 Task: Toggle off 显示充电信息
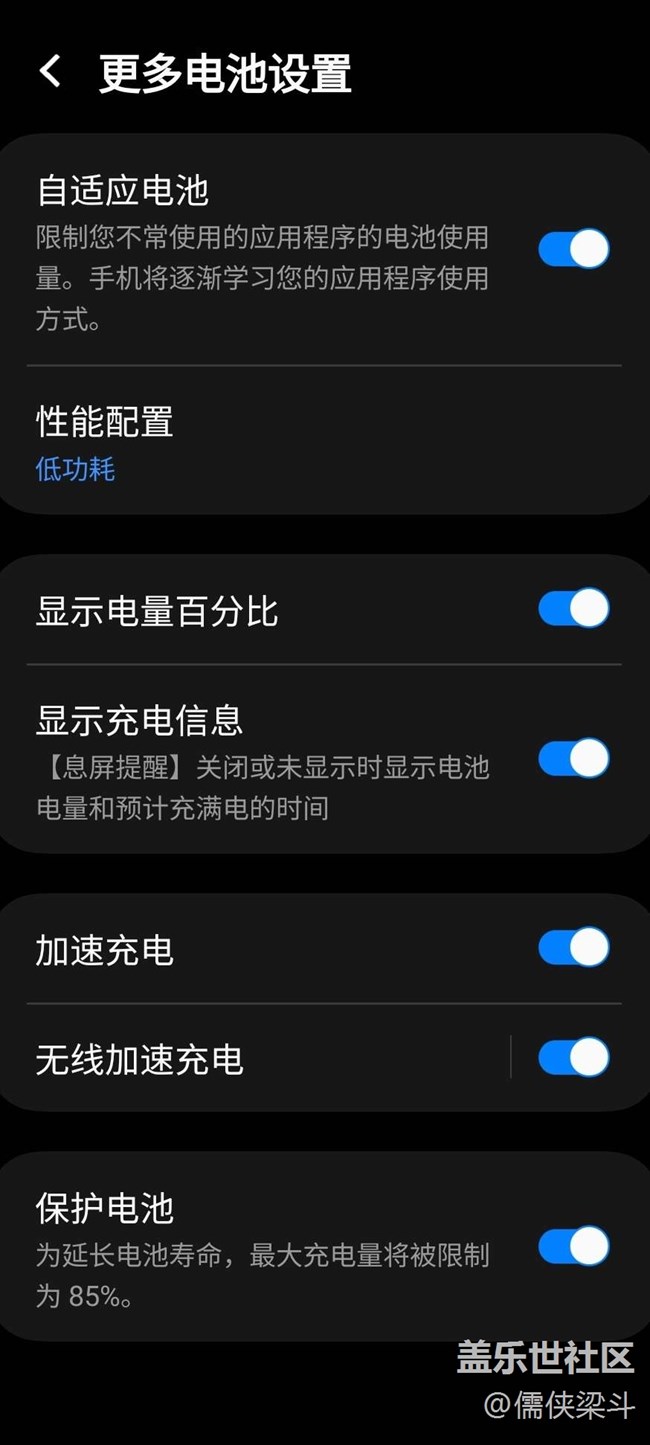point(573,758)
